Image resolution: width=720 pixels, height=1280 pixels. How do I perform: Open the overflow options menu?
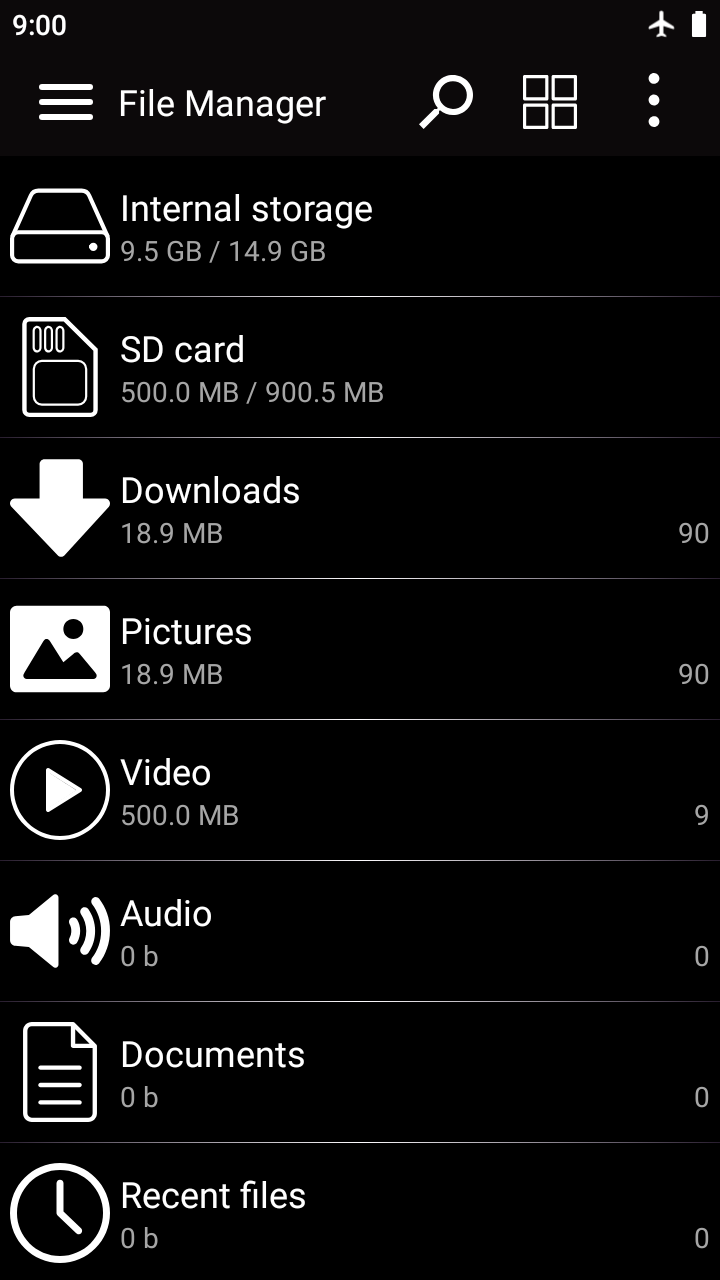(653, 101)
